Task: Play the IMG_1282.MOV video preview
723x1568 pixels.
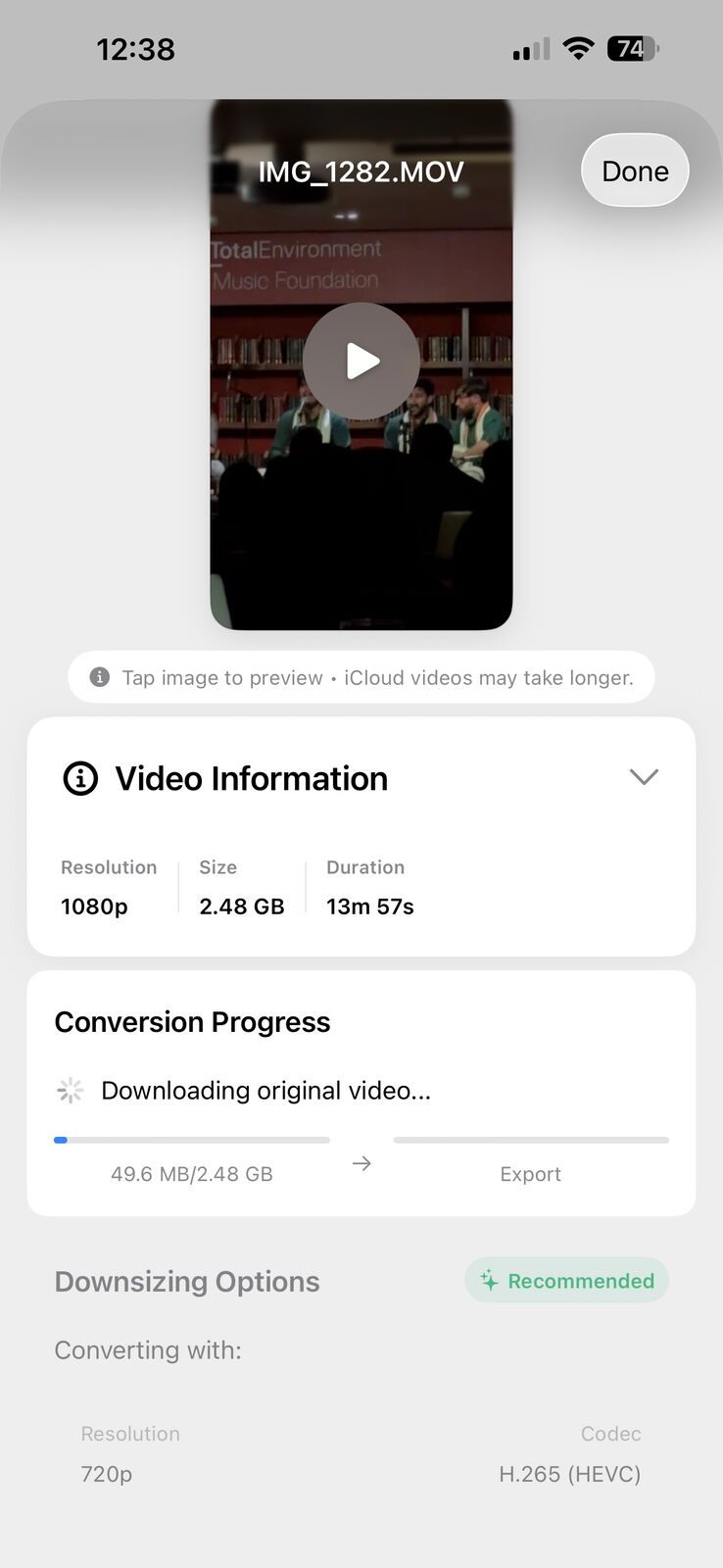Action: 361,362
